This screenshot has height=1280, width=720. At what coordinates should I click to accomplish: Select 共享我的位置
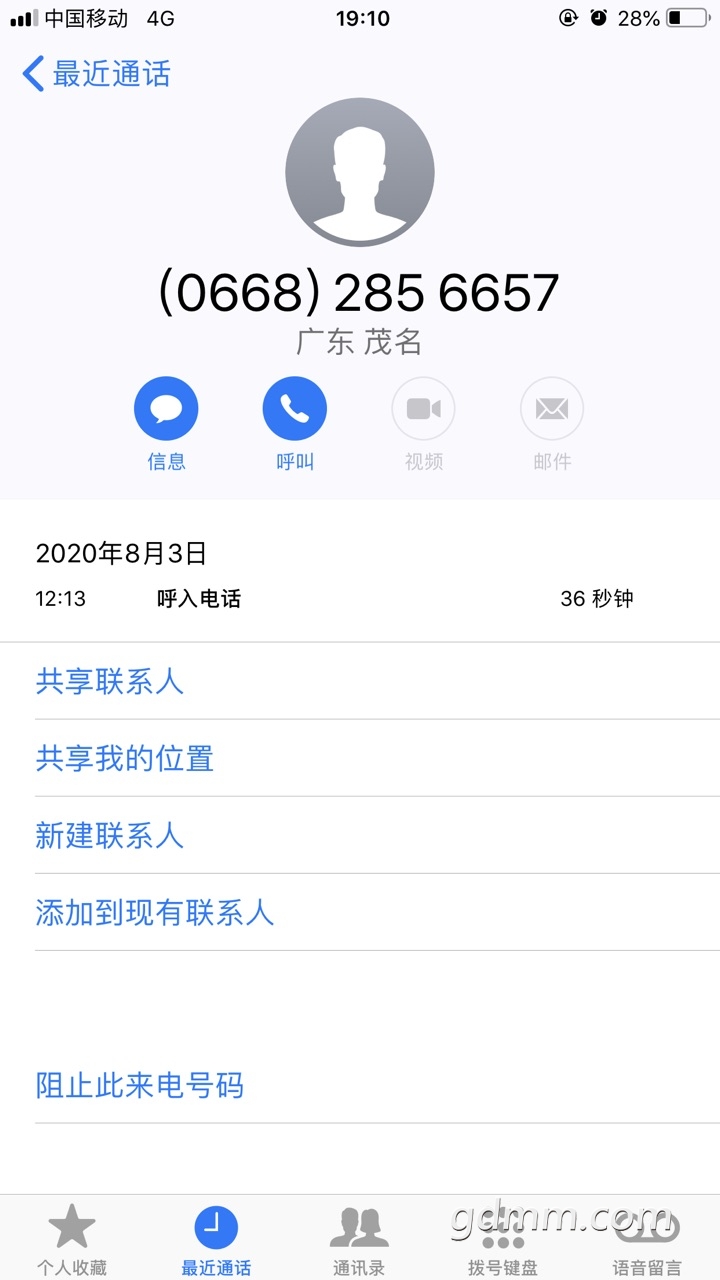pyautogui.click(x=125, y=759)
